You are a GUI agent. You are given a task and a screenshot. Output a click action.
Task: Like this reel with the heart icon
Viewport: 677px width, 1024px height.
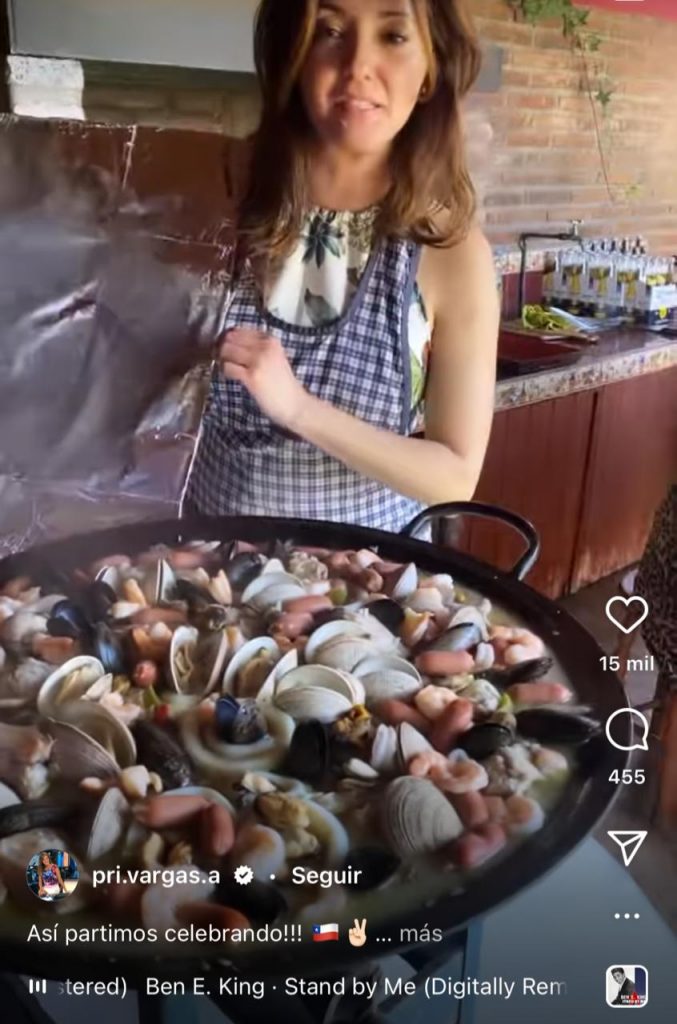tap(627, 614)
